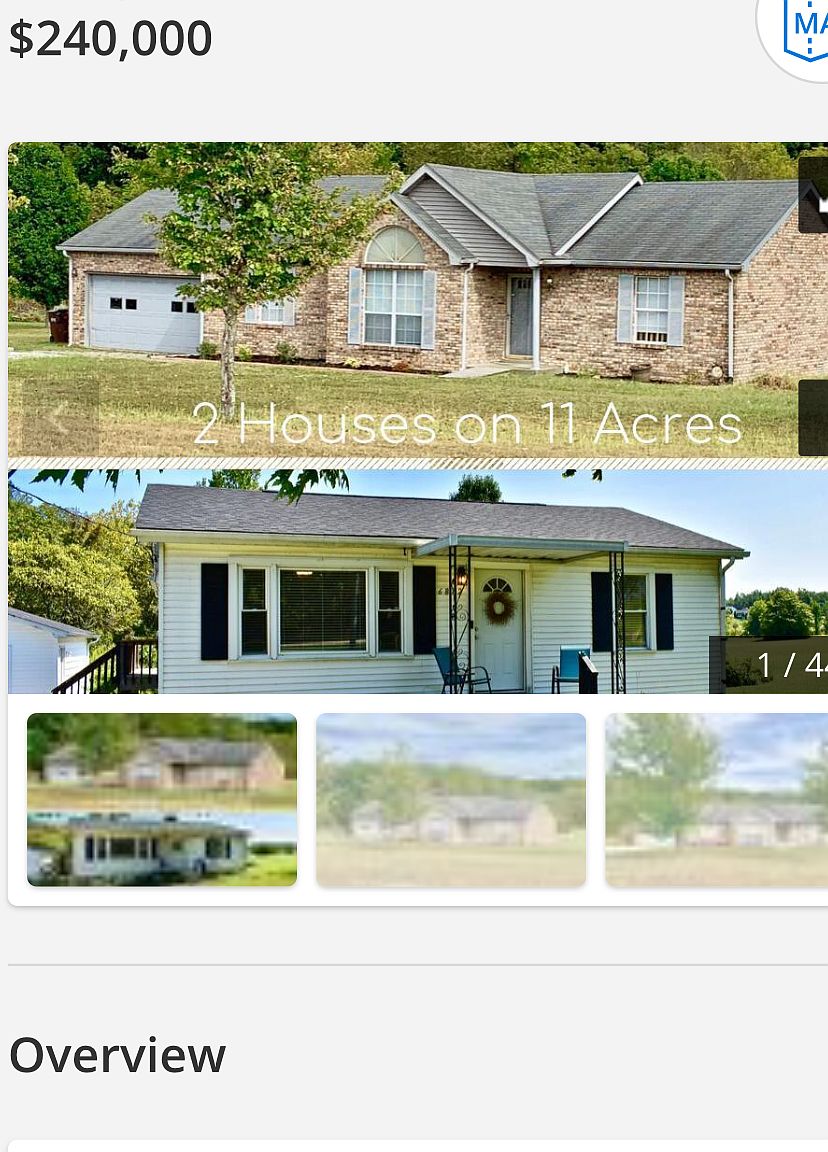Open the map view button
The image size is (828, 1152).
pos(800,28)
